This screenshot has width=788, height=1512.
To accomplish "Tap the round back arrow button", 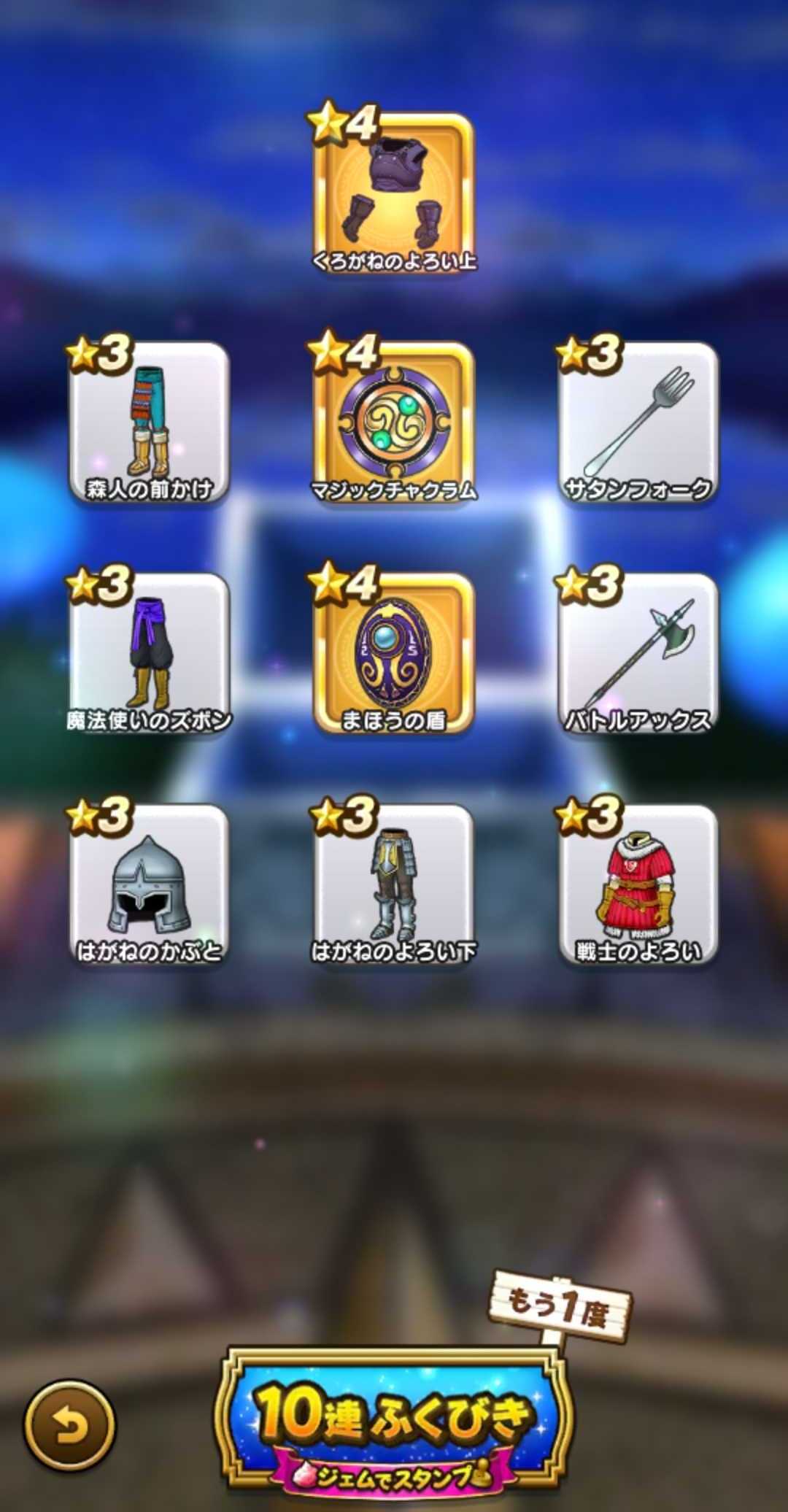I will pyautogui.click(x=70, y=1424).
